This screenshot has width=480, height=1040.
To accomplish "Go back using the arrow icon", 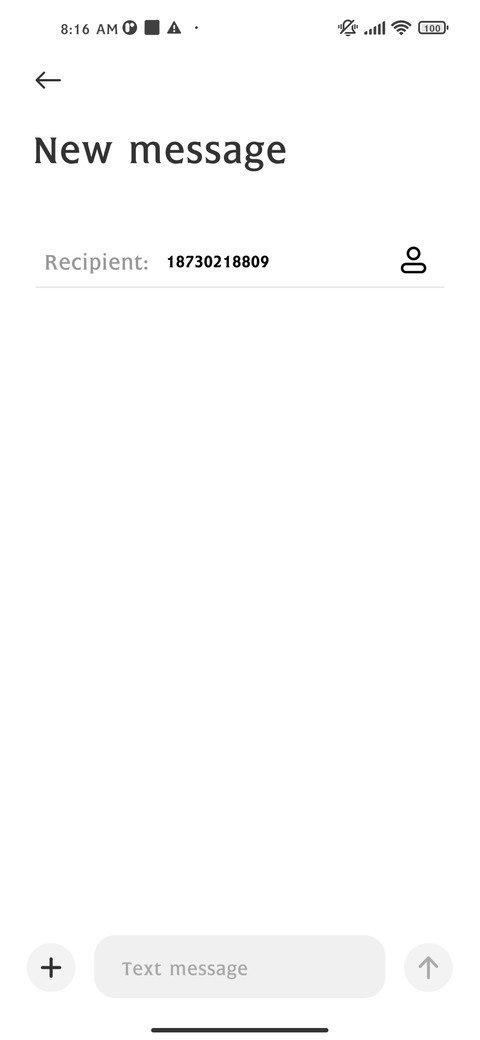I will 48,80.
